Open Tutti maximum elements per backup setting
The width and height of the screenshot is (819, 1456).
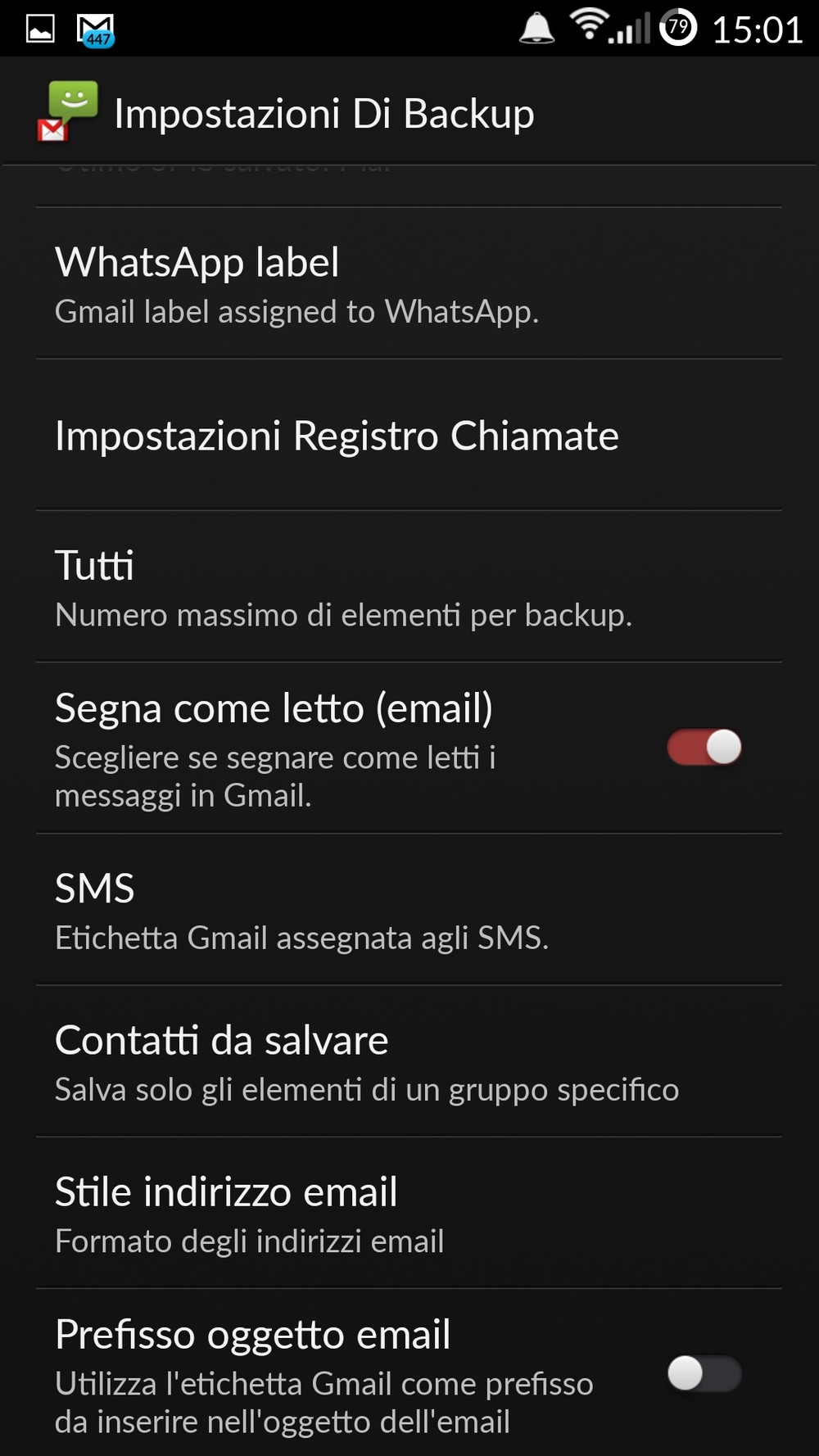[x=408, y=587]
